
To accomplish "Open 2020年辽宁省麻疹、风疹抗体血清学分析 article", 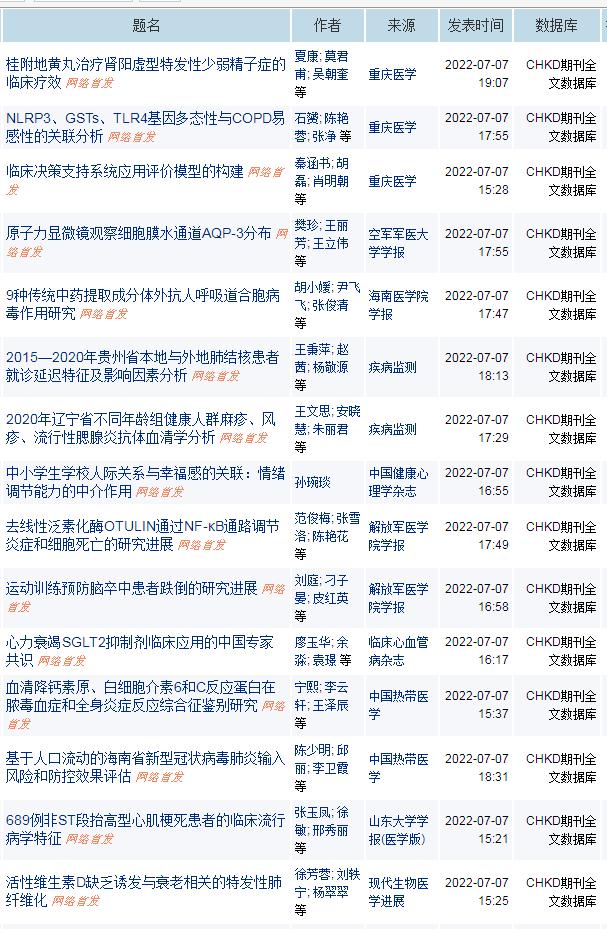I will coord(140,419).
